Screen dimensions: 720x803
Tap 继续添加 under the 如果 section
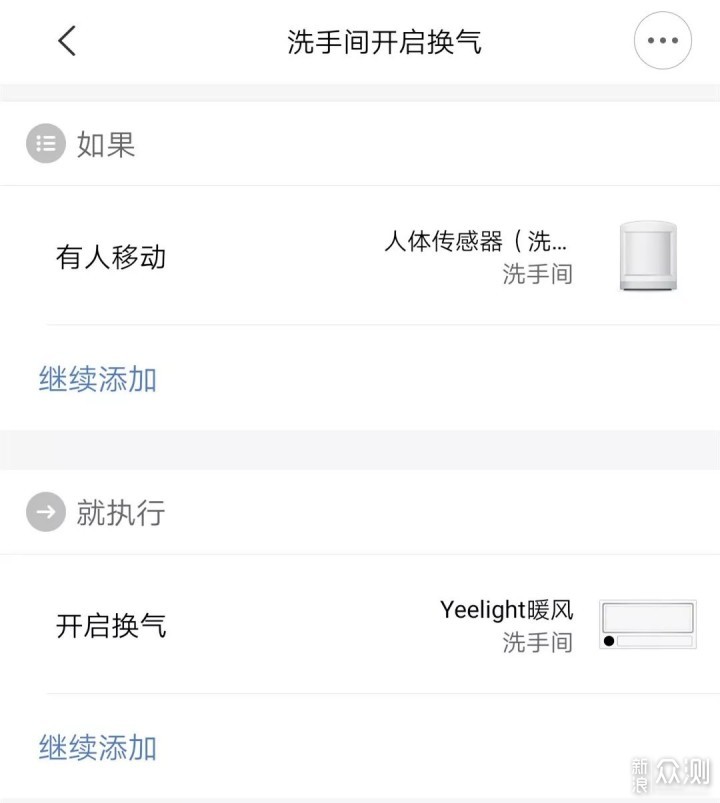coord(98,380)
